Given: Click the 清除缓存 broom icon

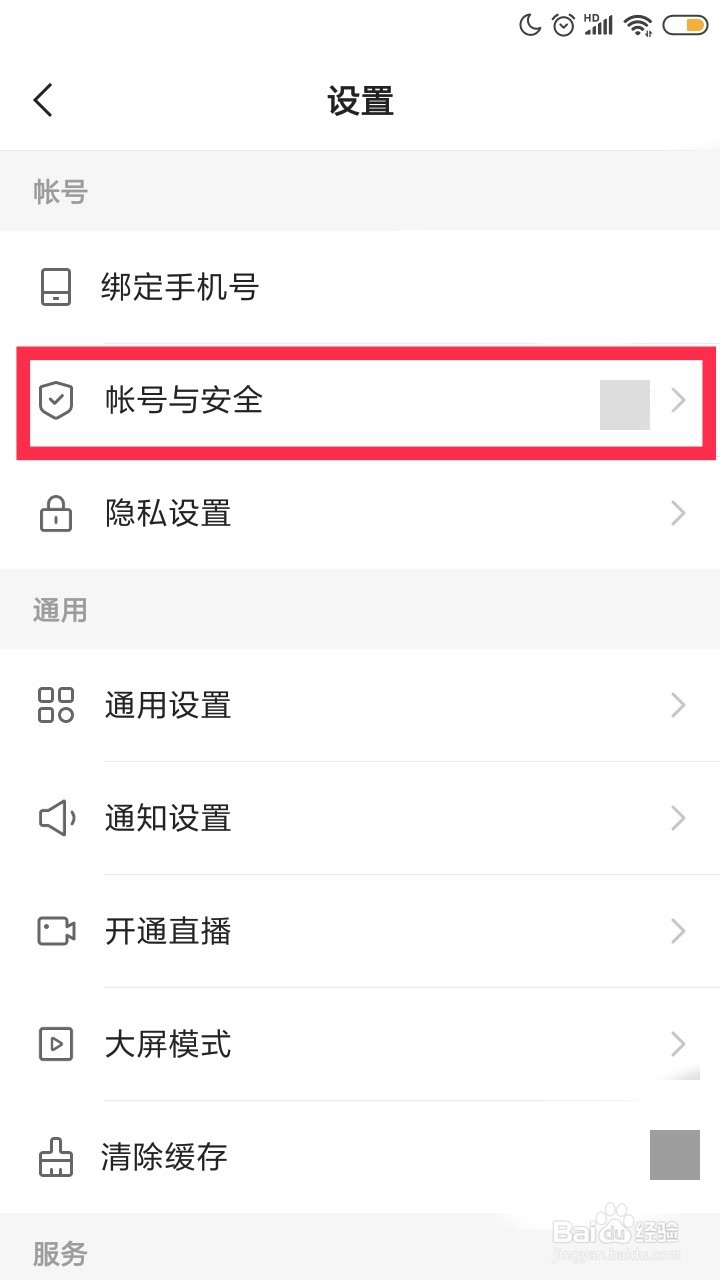Looking at the screenshot, I should click(57, 1157).
